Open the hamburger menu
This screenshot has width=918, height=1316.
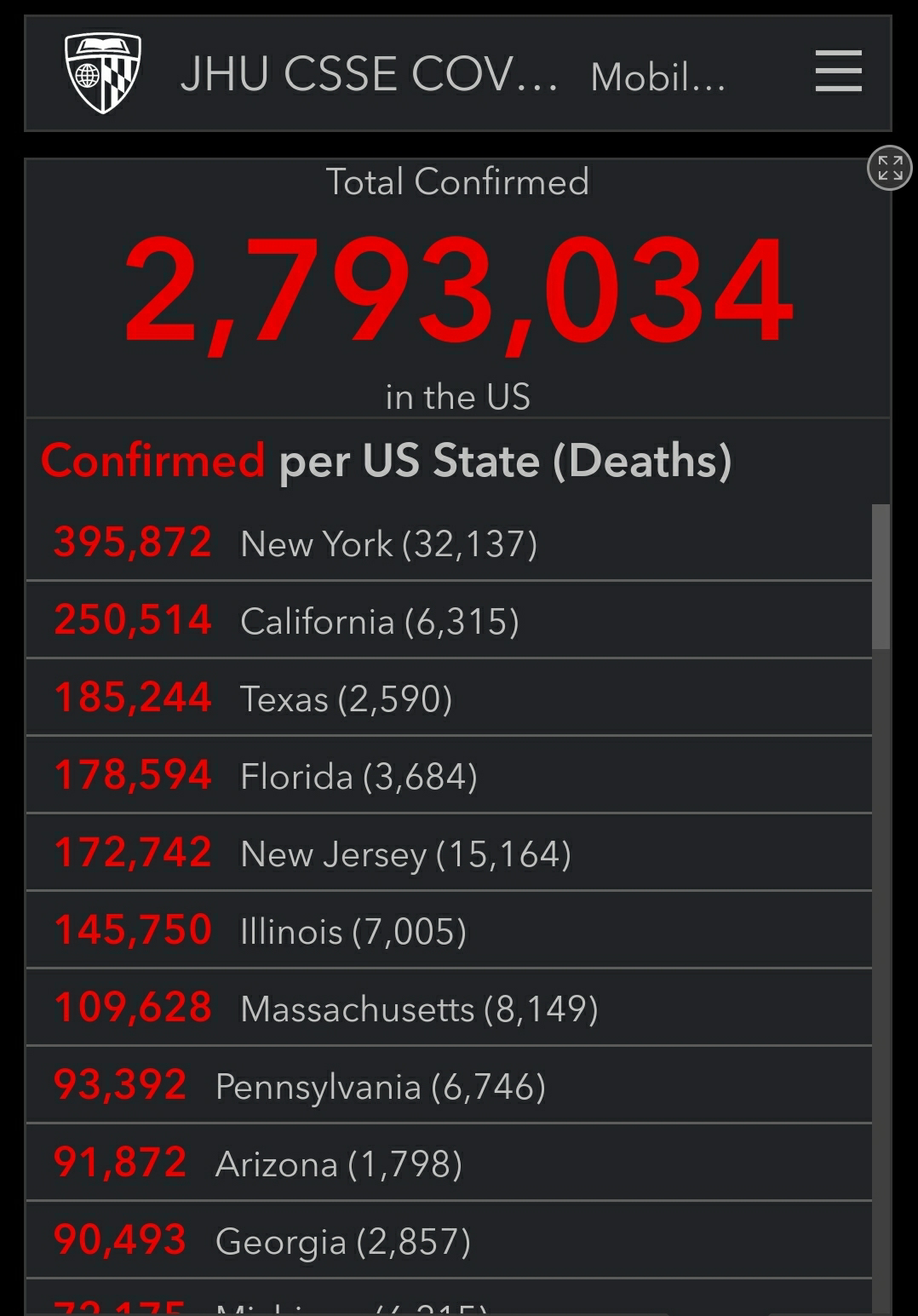point(838,72)
